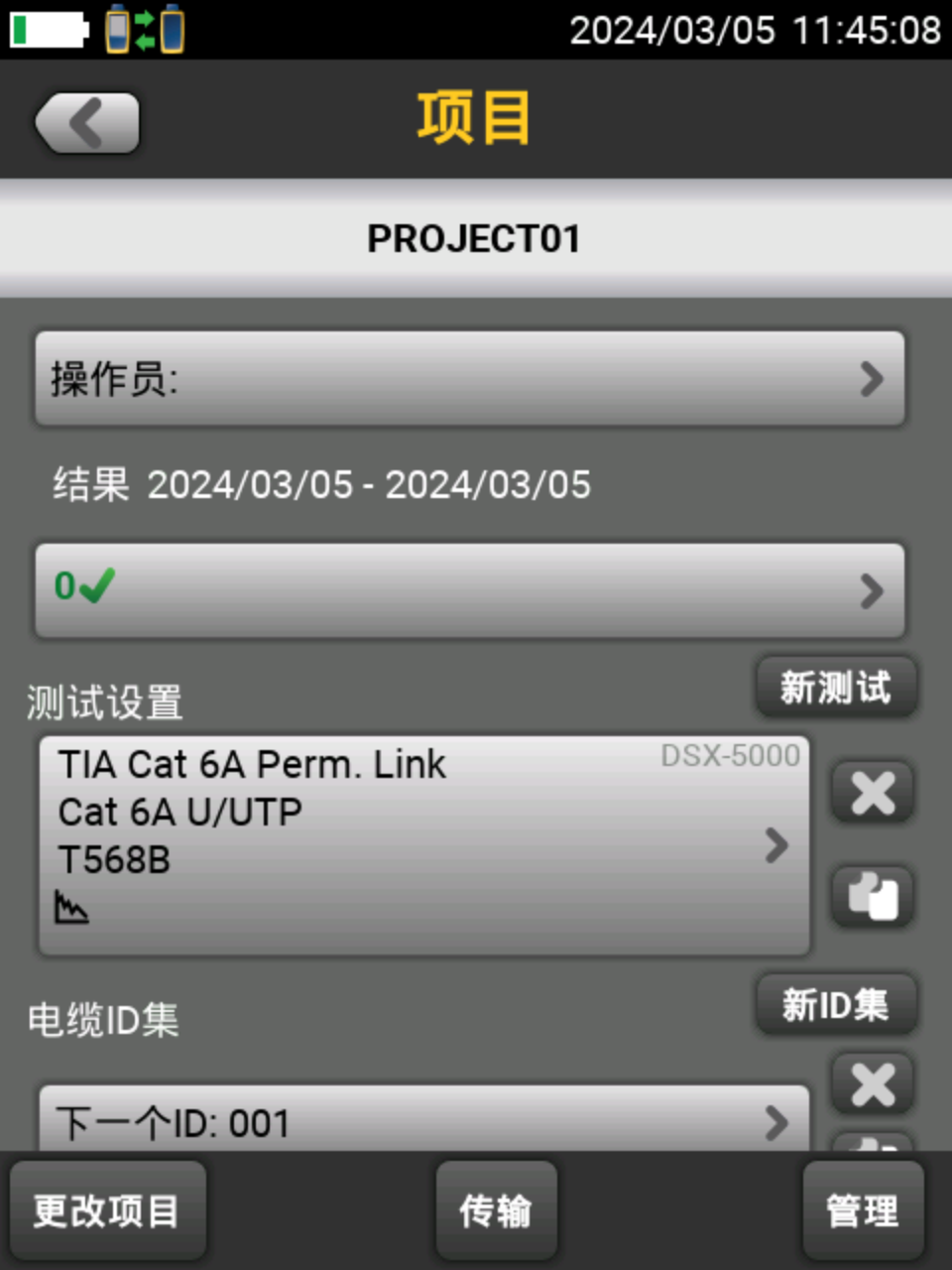The height and width of the screenshot is (1270, 952).
Task: Tap 更改项目 to change project
Action: click(107, 1211)
